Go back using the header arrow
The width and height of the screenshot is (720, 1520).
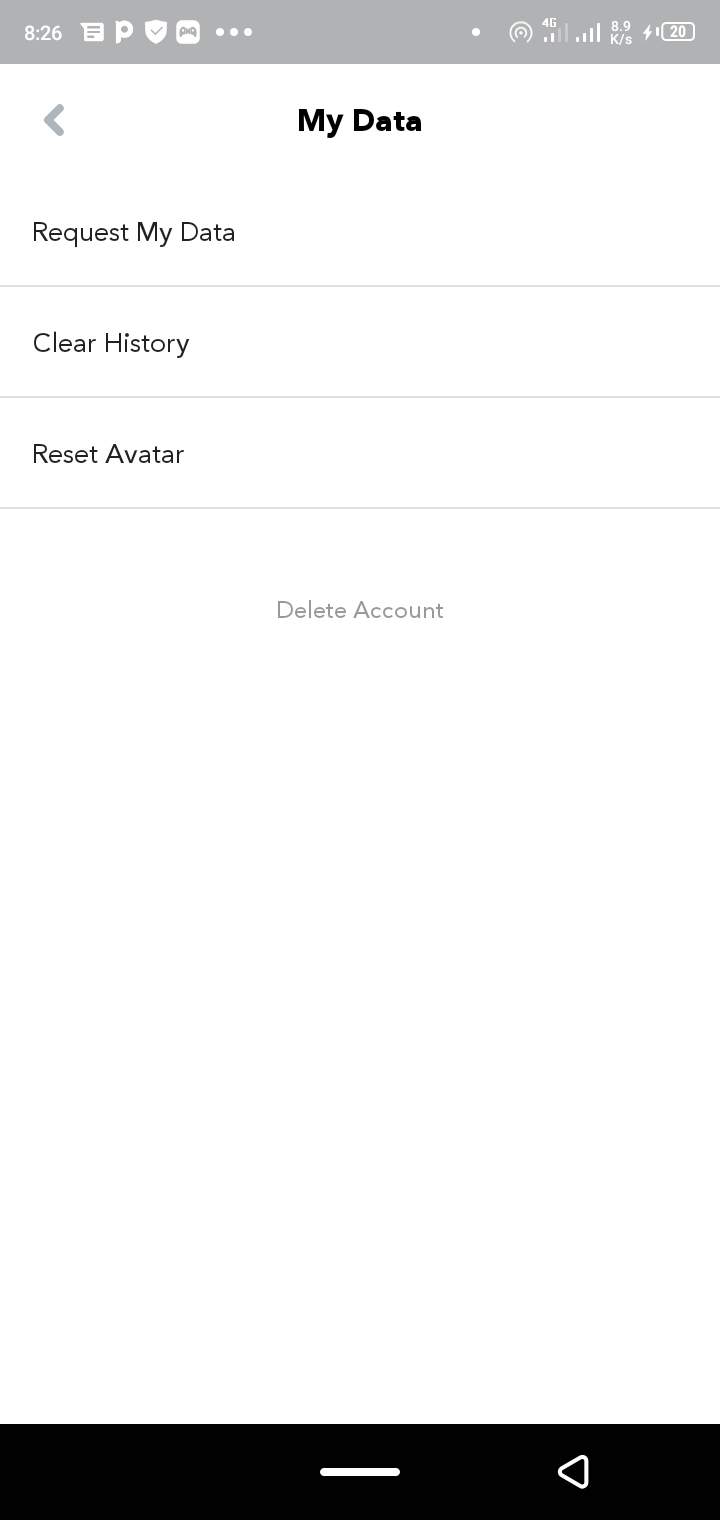[x=54, y=120]
